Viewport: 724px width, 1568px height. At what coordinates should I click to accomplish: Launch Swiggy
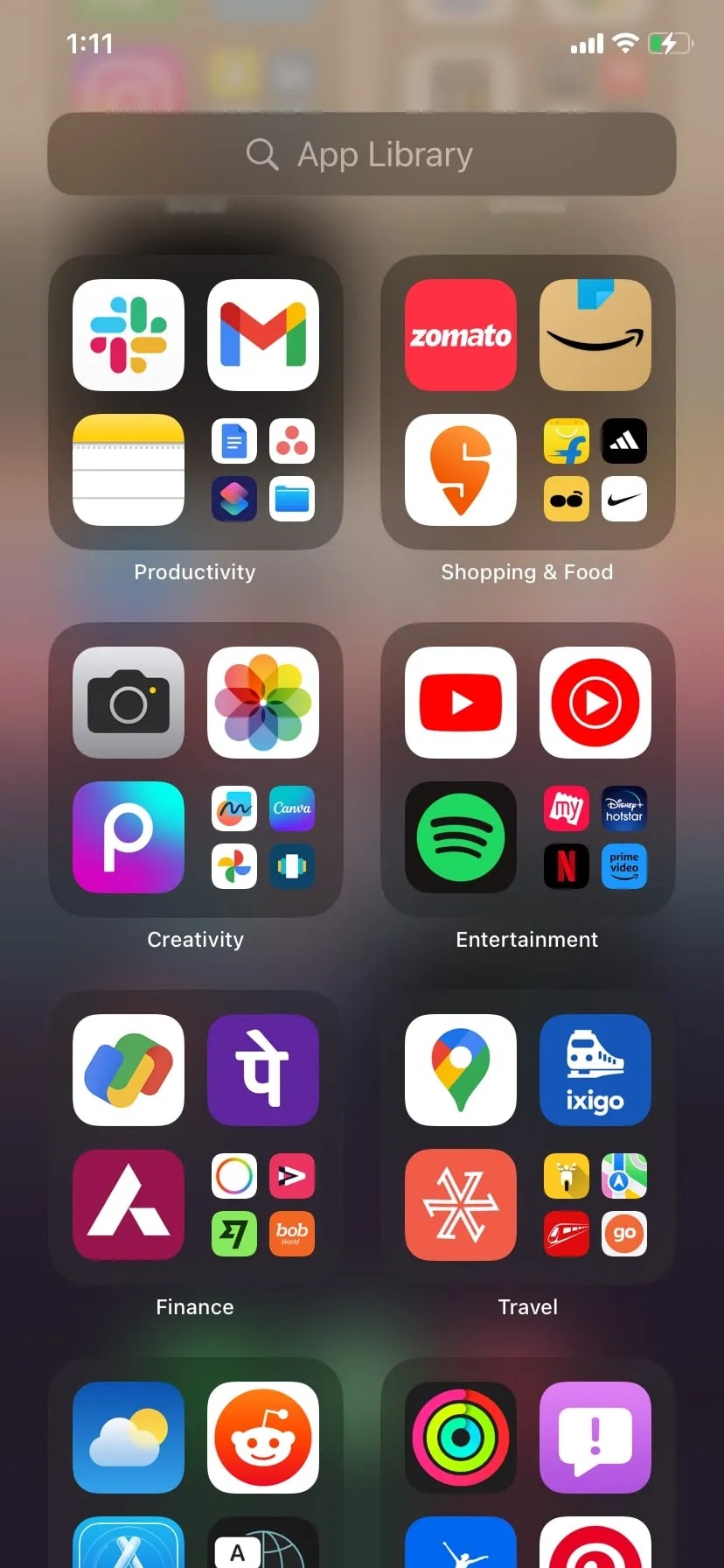coord(460,470)
